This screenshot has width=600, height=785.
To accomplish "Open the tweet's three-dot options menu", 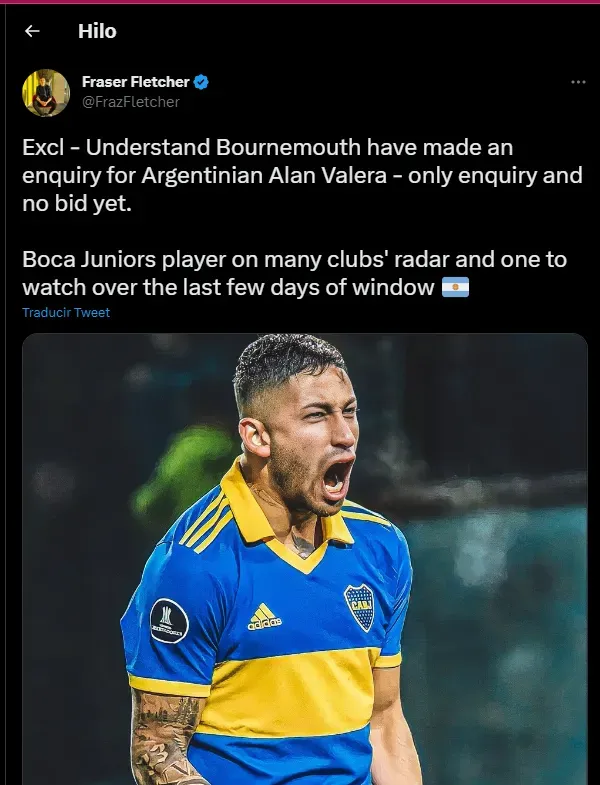I will [x=577, y=82].
